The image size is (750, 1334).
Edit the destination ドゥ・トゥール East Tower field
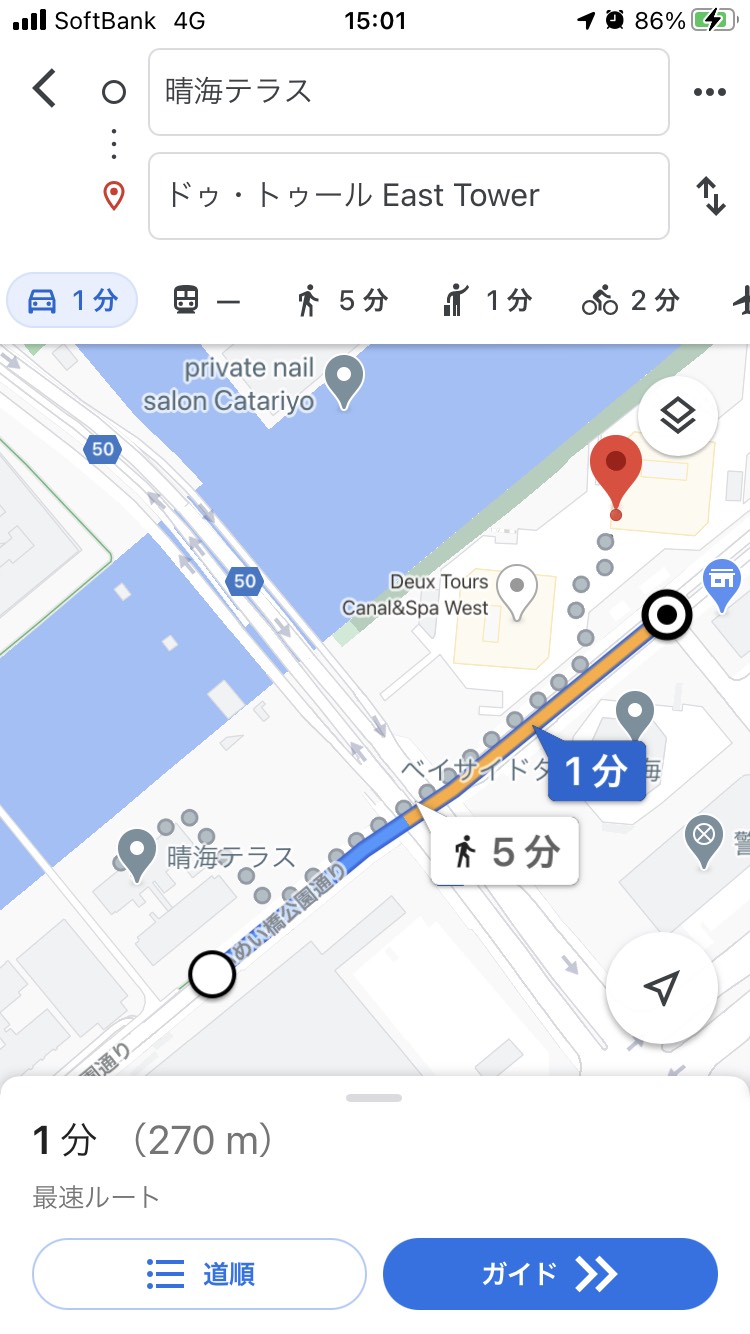tap(408, 196)
